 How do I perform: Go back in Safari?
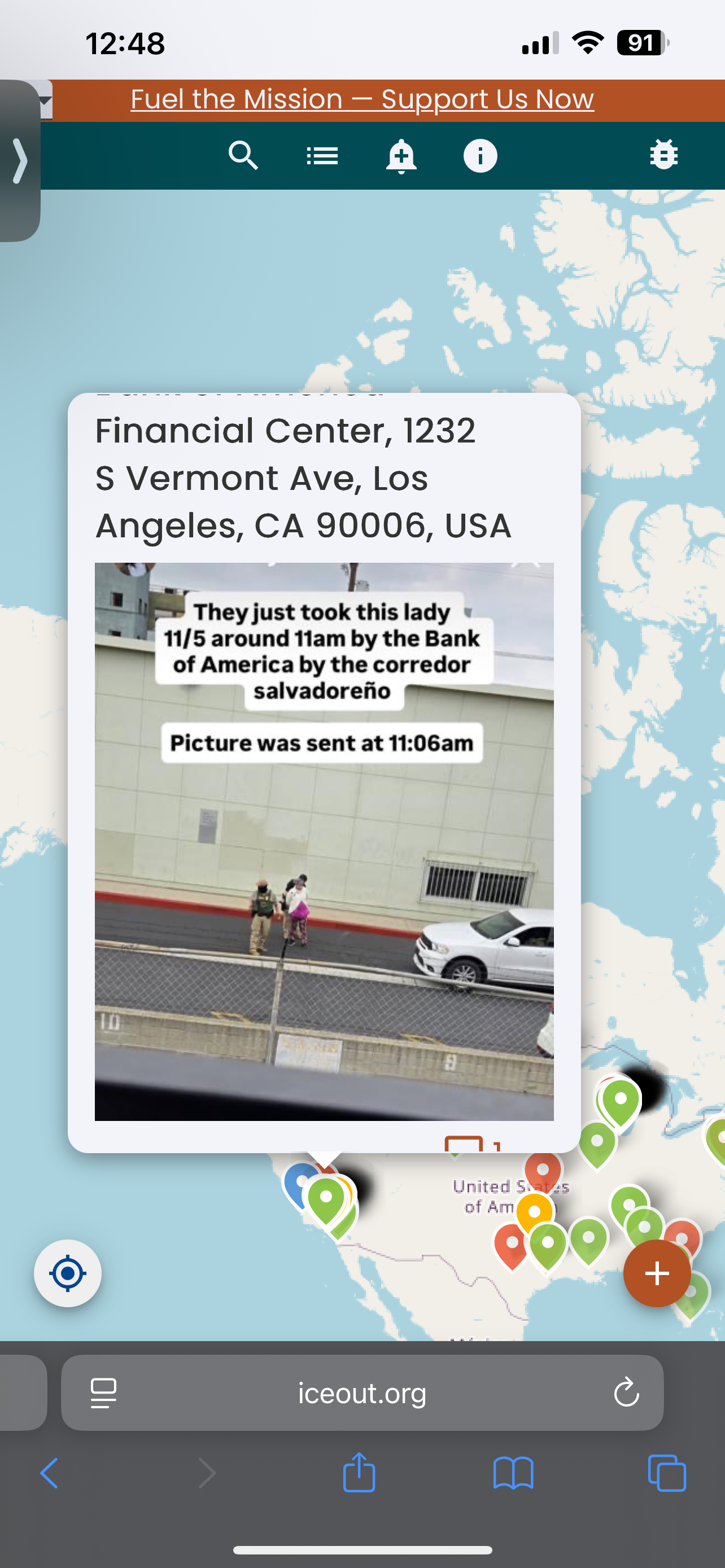[49, 1474]
